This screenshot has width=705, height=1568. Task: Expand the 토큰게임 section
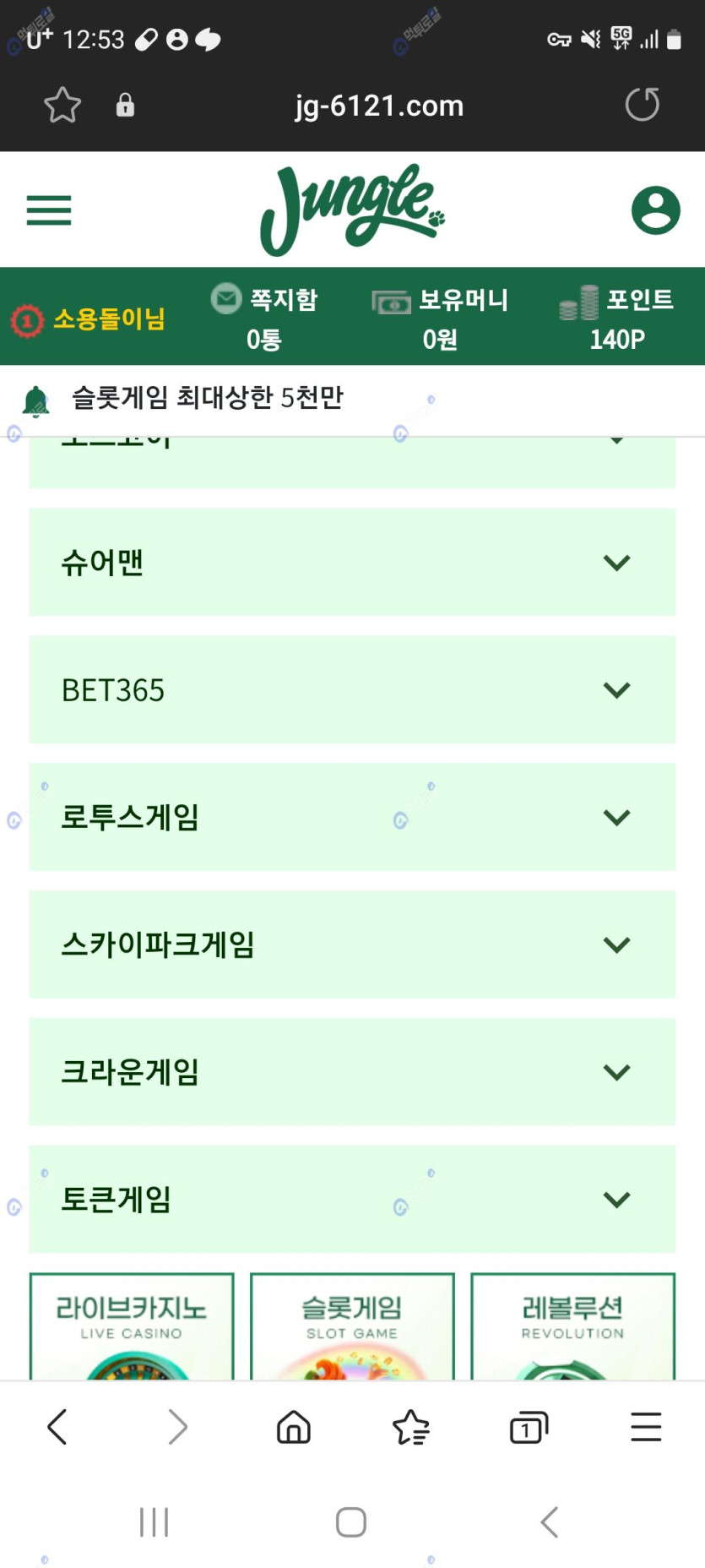pos(352,1200)
